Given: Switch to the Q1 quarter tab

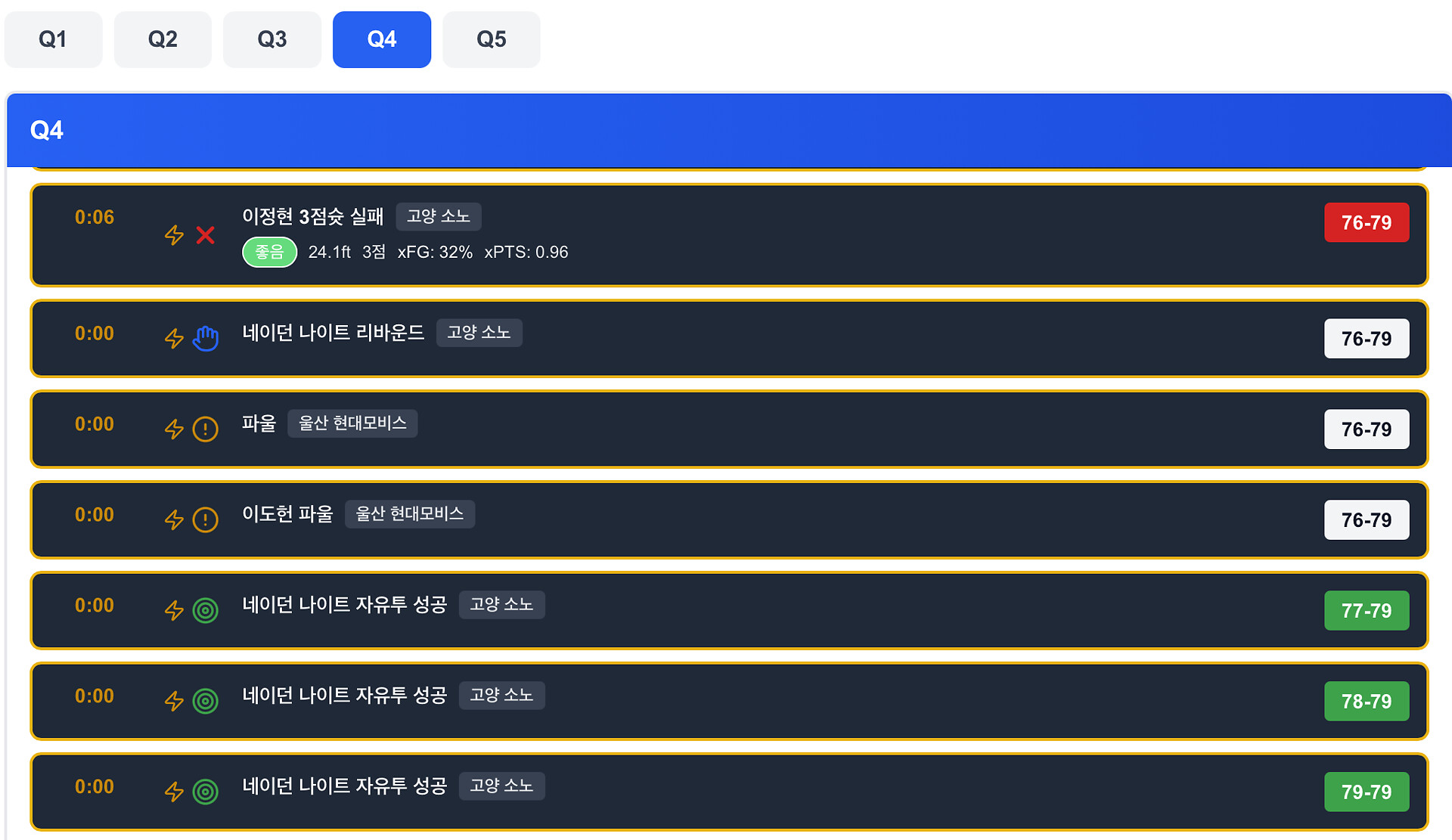Looking at the screenshot, I should click(53, 39).
